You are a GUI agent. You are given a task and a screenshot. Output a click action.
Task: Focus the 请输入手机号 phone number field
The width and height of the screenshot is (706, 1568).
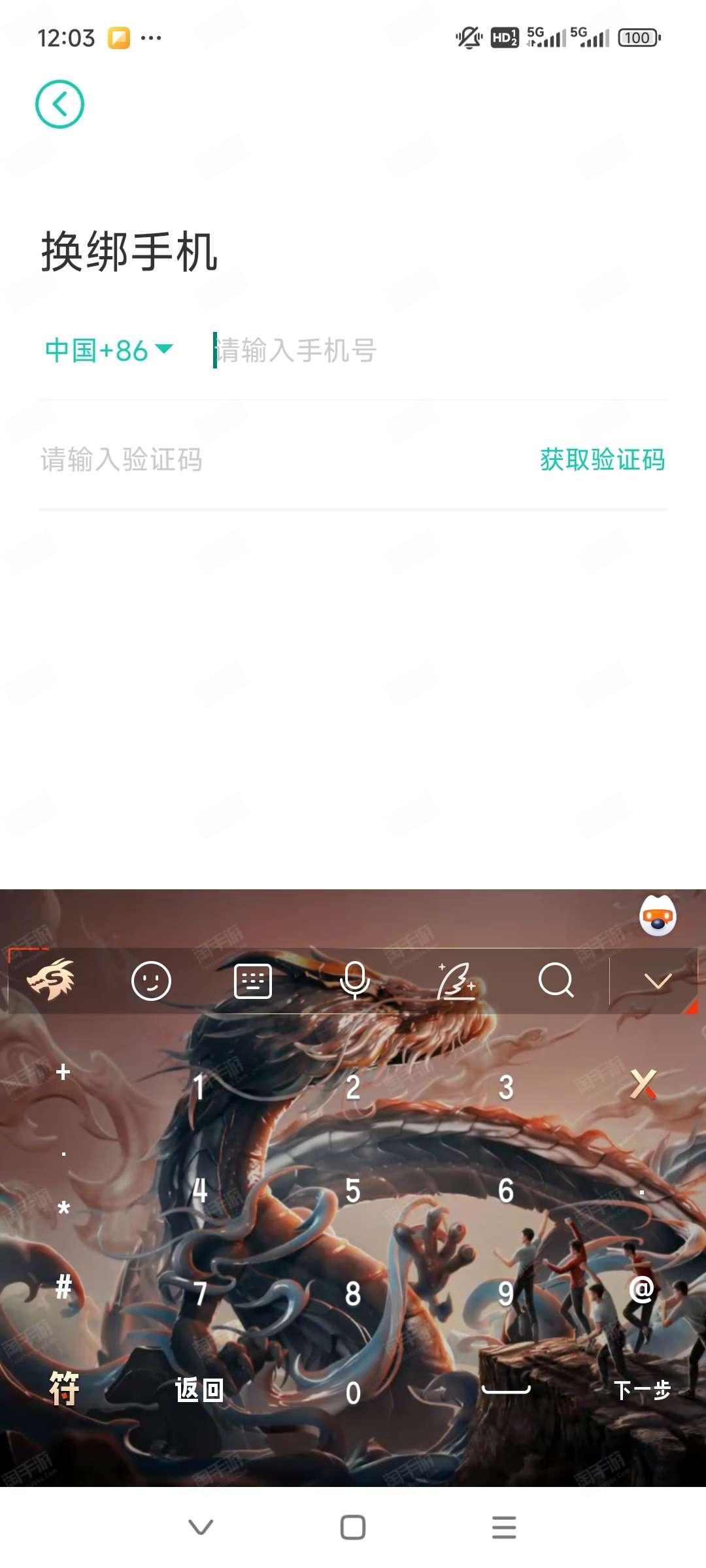(439, 351)
